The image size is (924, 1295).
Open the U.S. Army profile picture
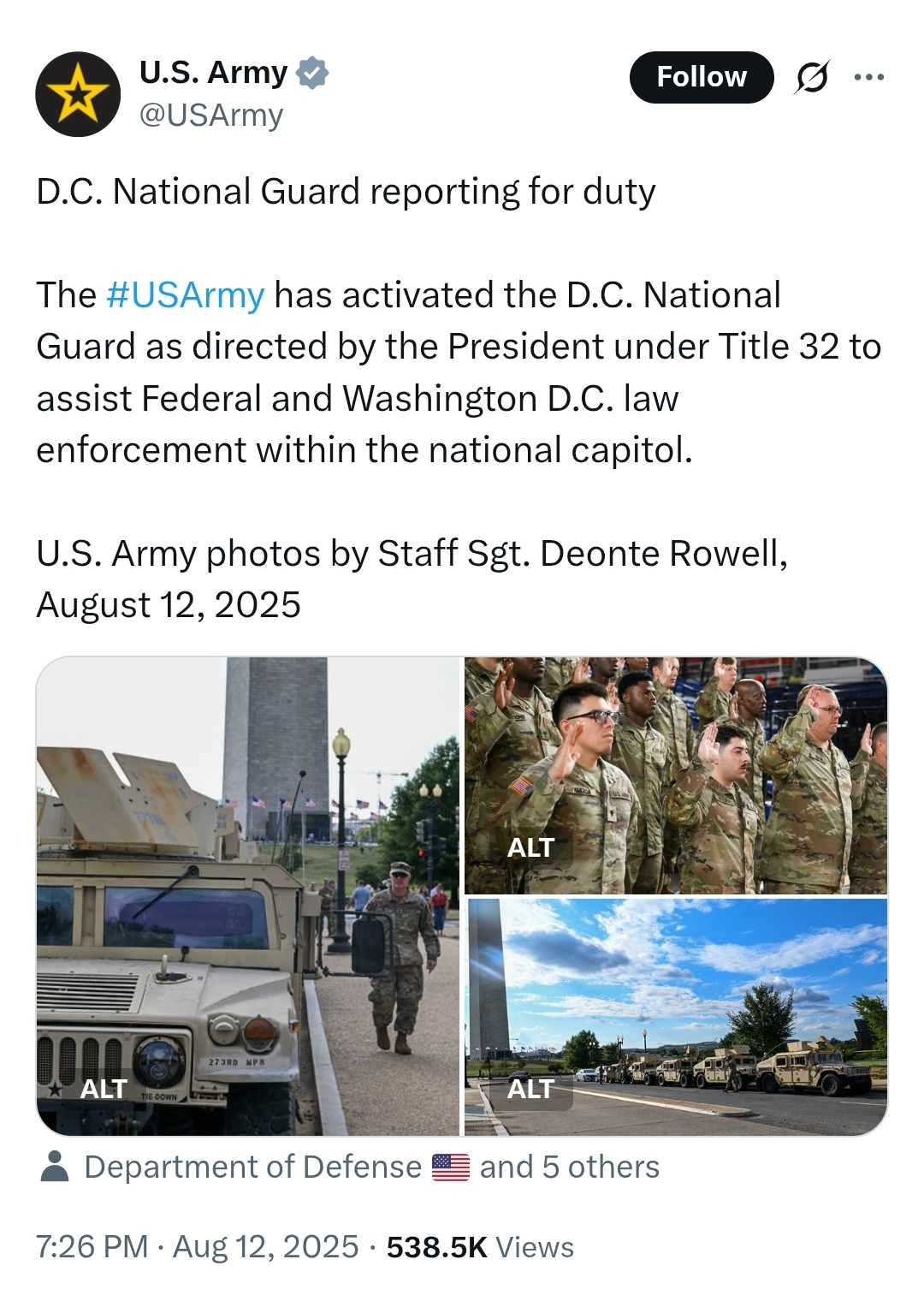pos(78,94)
